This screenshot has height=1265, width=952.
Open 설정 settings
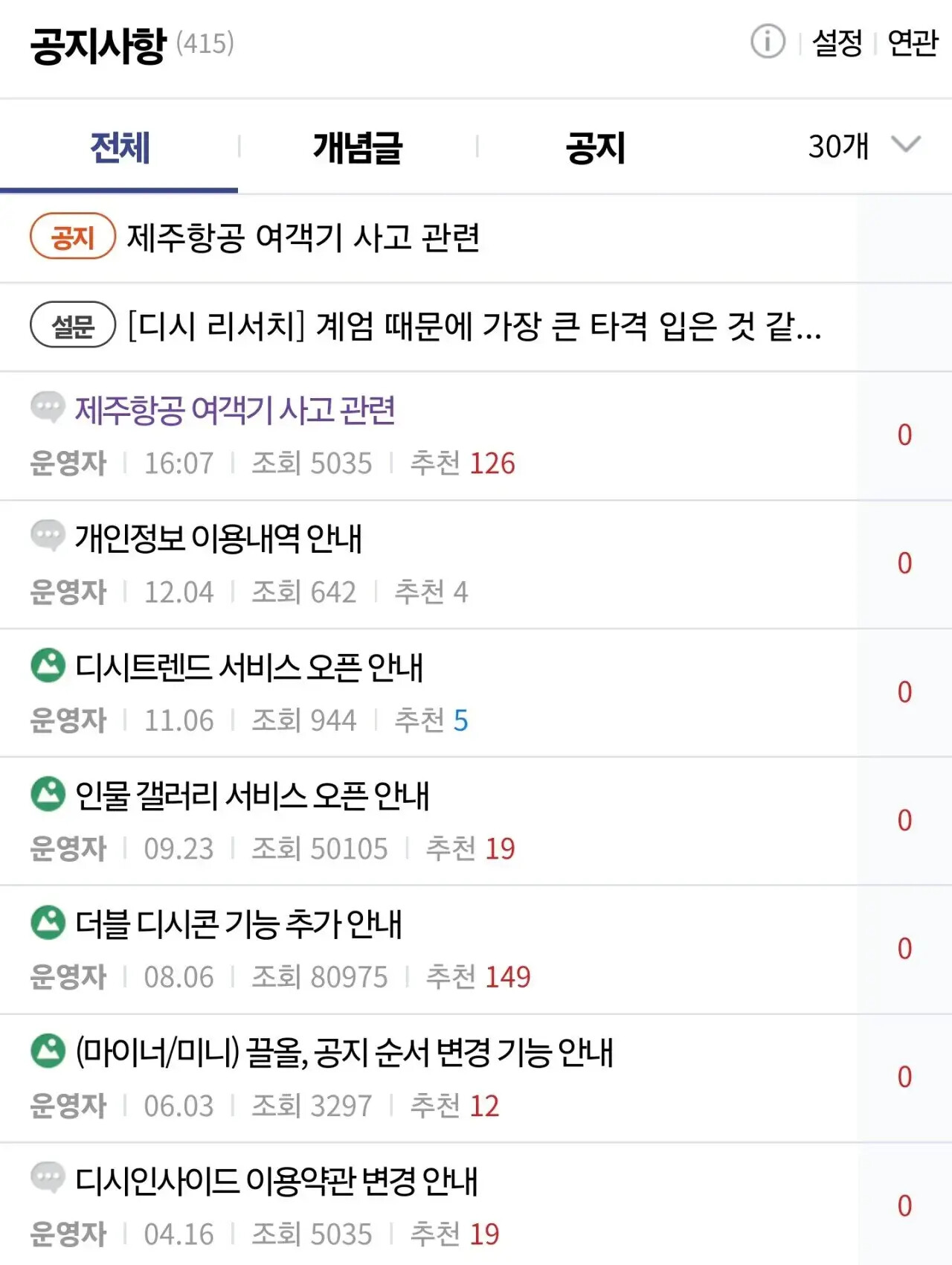click(x=837, y=42)
